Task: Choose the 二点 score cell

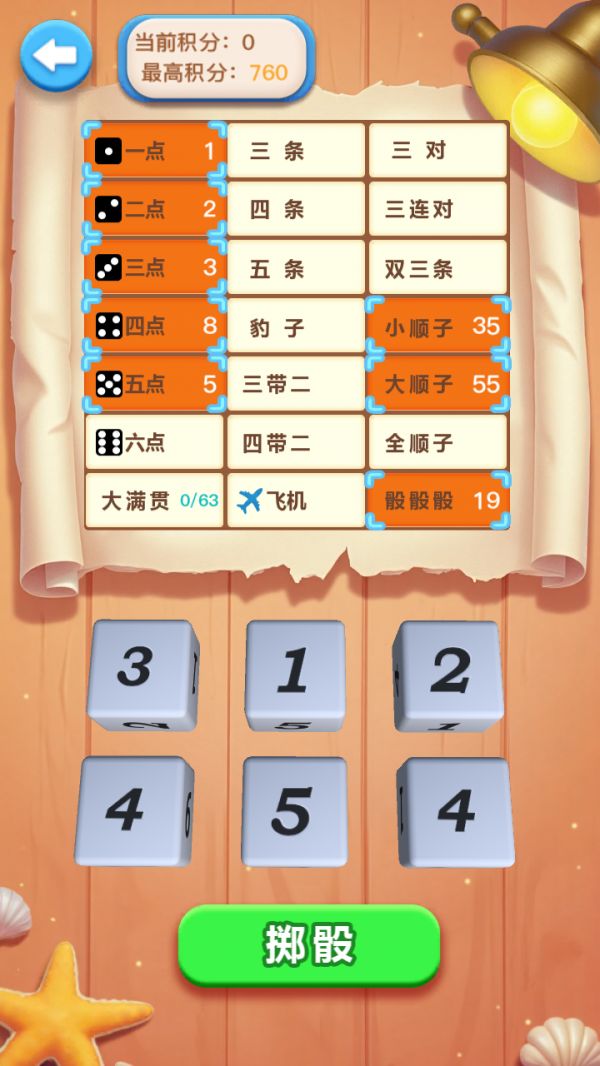Action: click(x=155, y=210)
